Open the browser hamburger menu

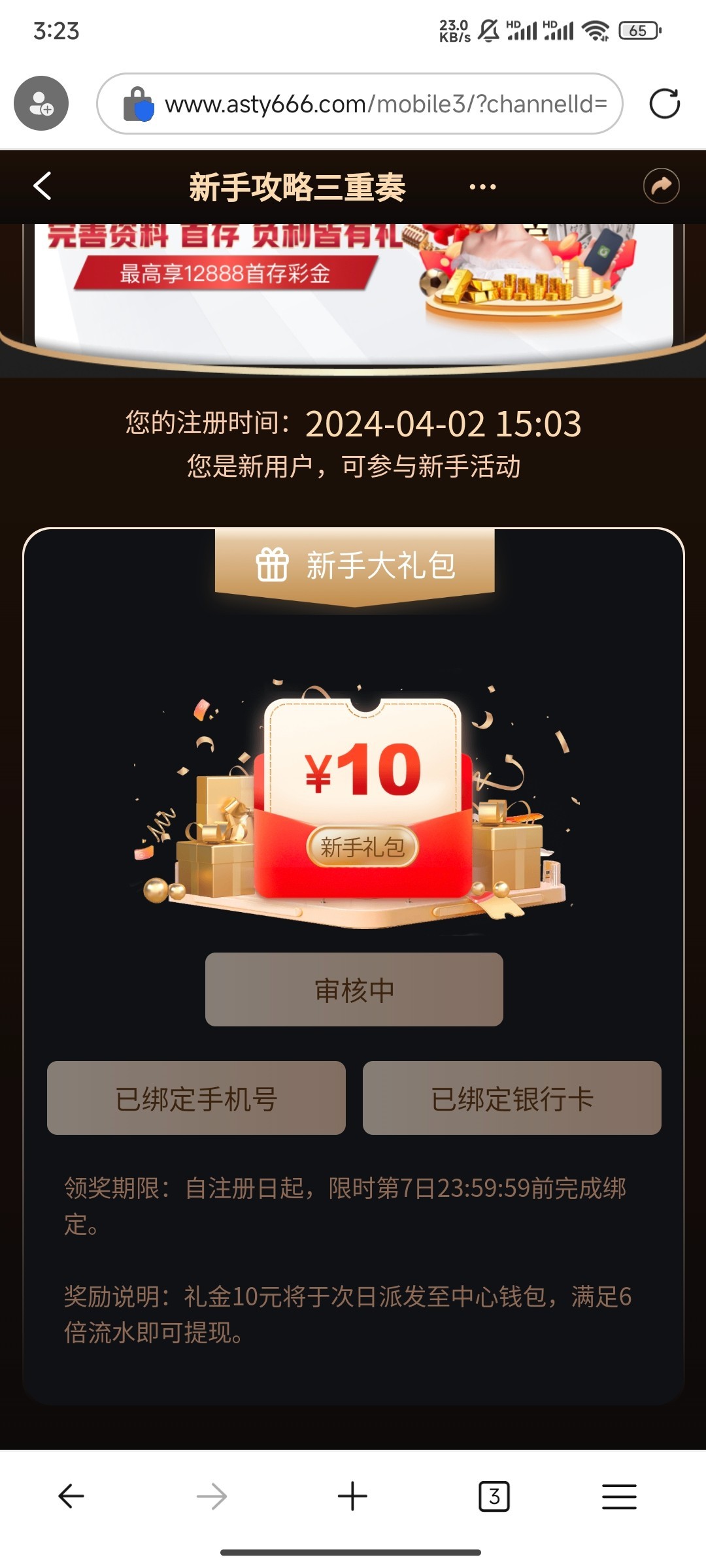point(618,1496)
